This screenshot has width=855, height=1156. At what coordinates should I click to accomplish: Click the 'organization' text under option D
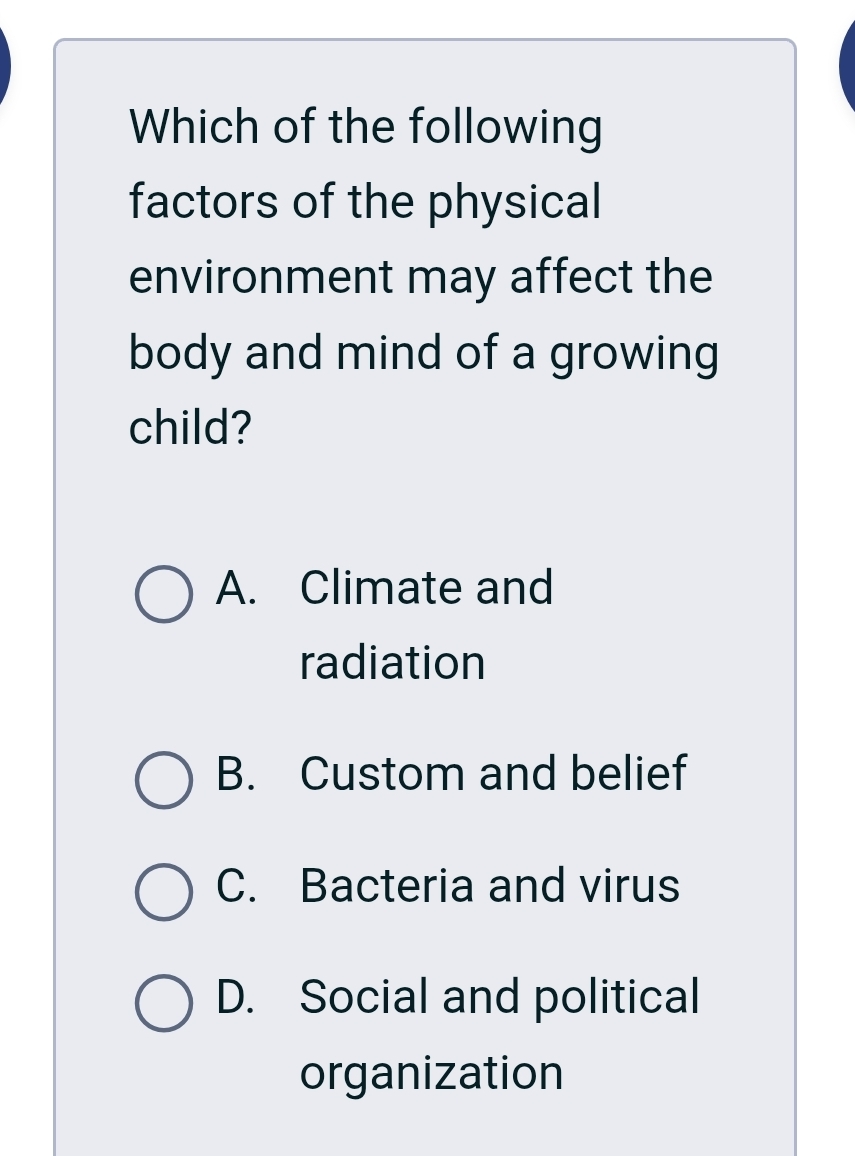coord(431,1073)
